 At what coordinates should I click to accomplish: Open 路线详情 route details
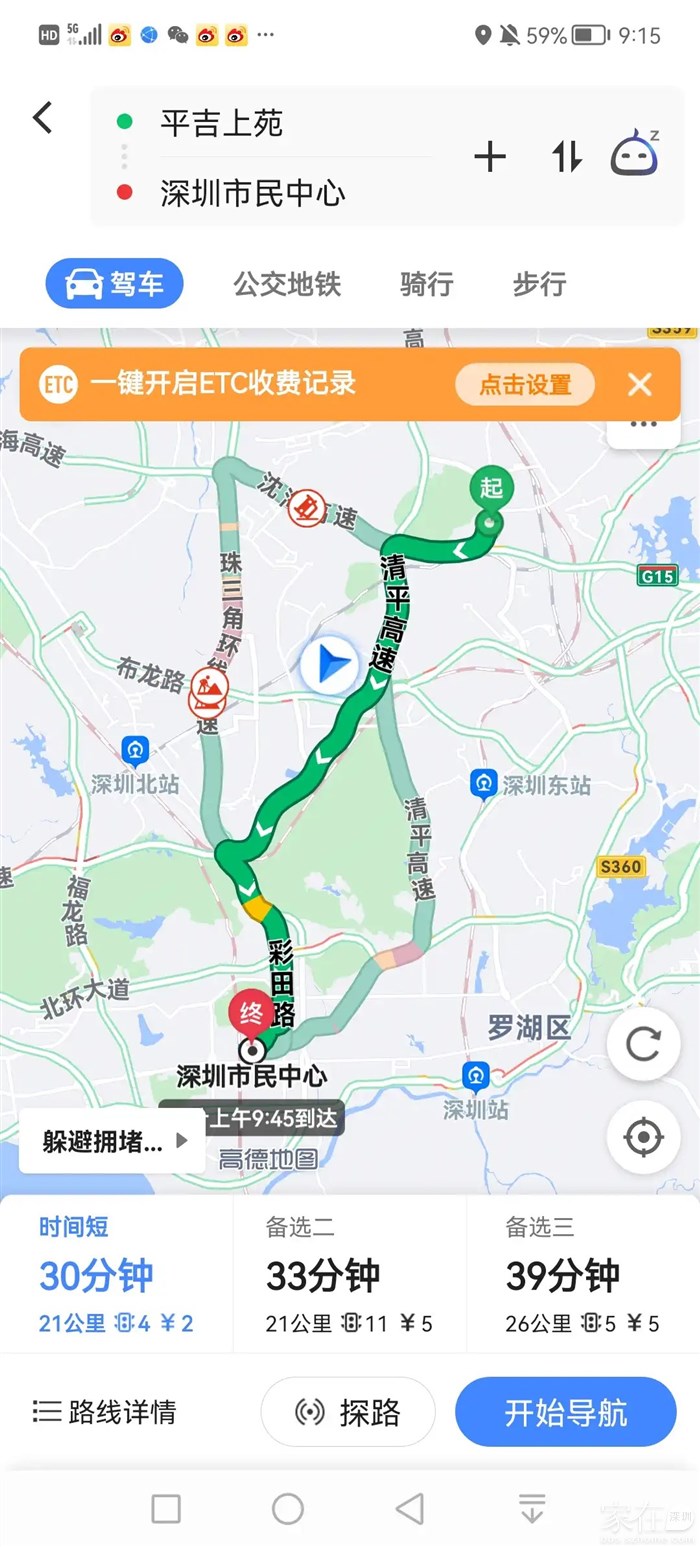click(x=105, y=1412)
